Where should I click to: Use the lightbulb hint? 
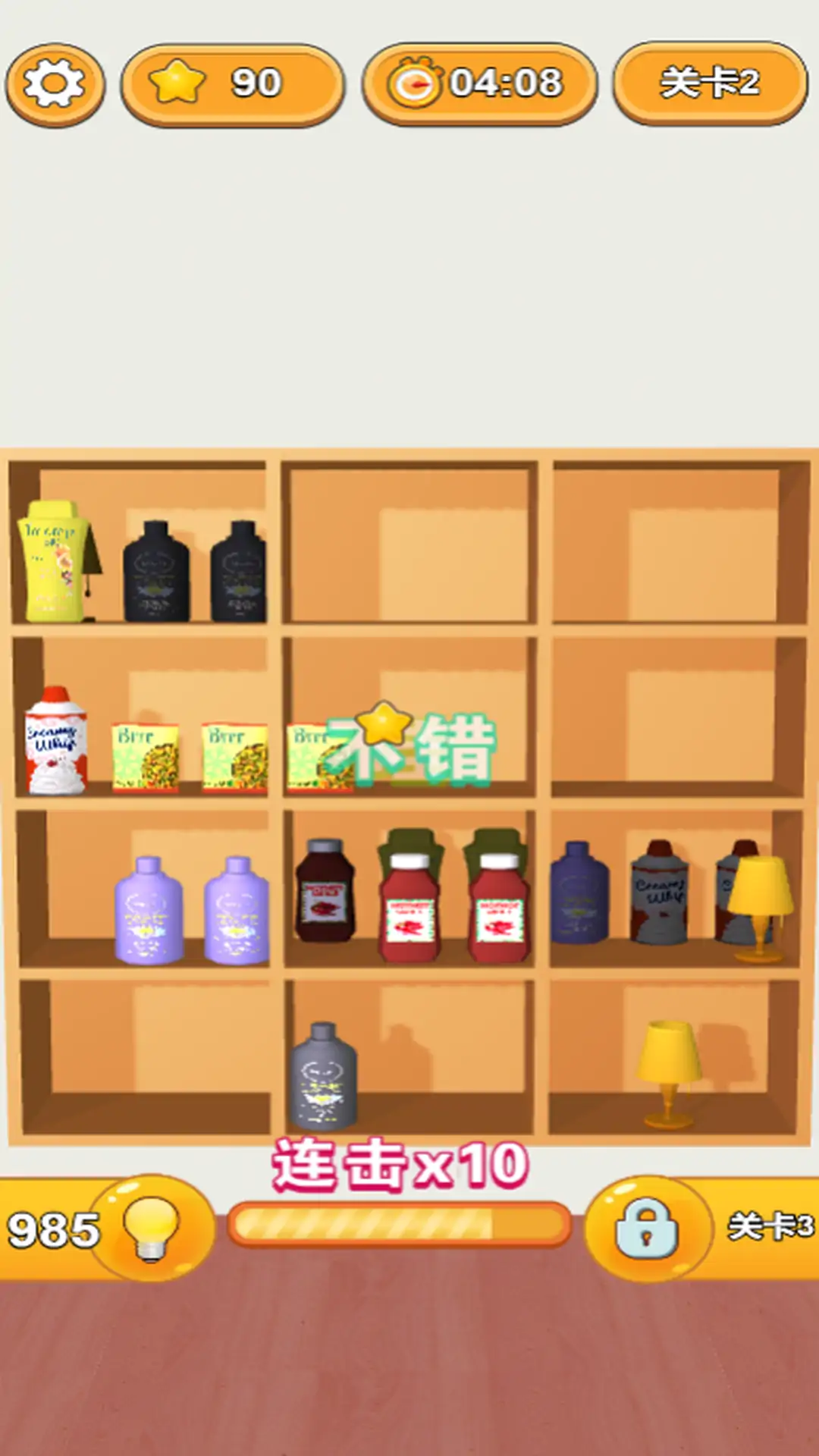coord(151,1227)
